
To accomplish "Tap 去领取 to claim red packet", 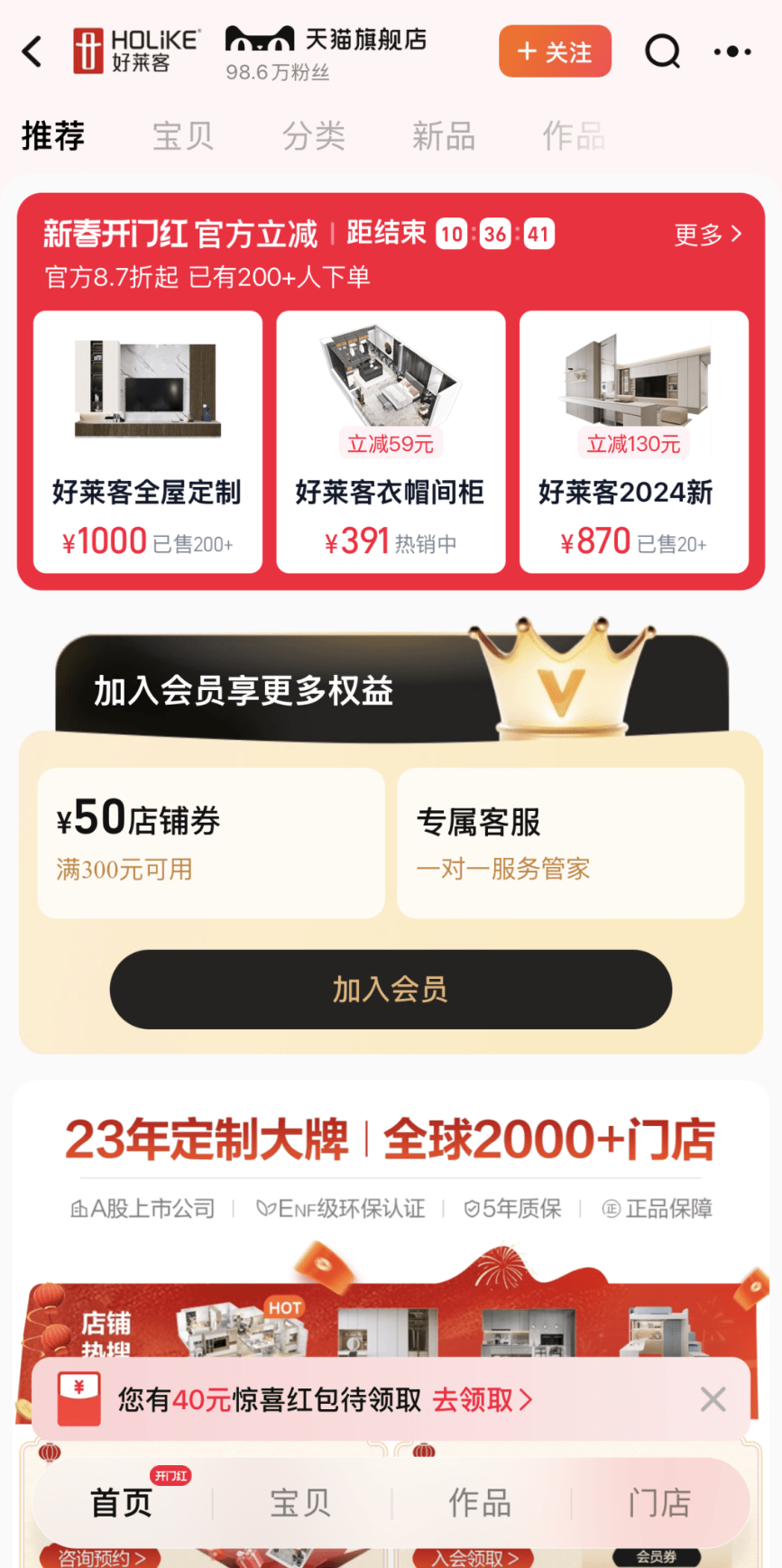I will (482, 1399).
